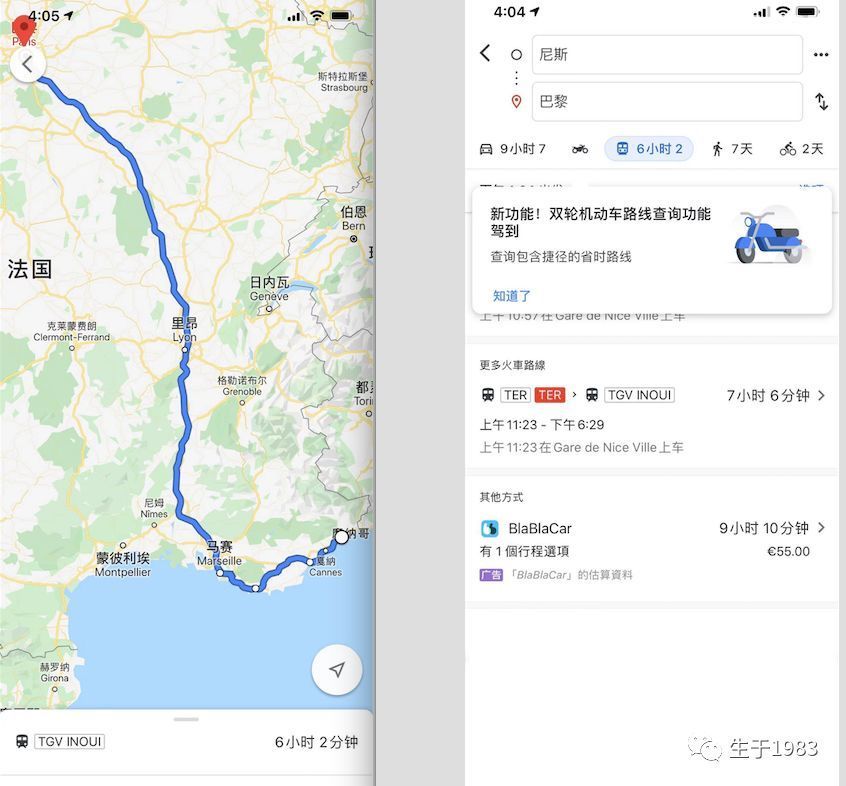Select the transit mode, 6小时 2
Viewport: 846px width, 786px height.
[649, 149]
